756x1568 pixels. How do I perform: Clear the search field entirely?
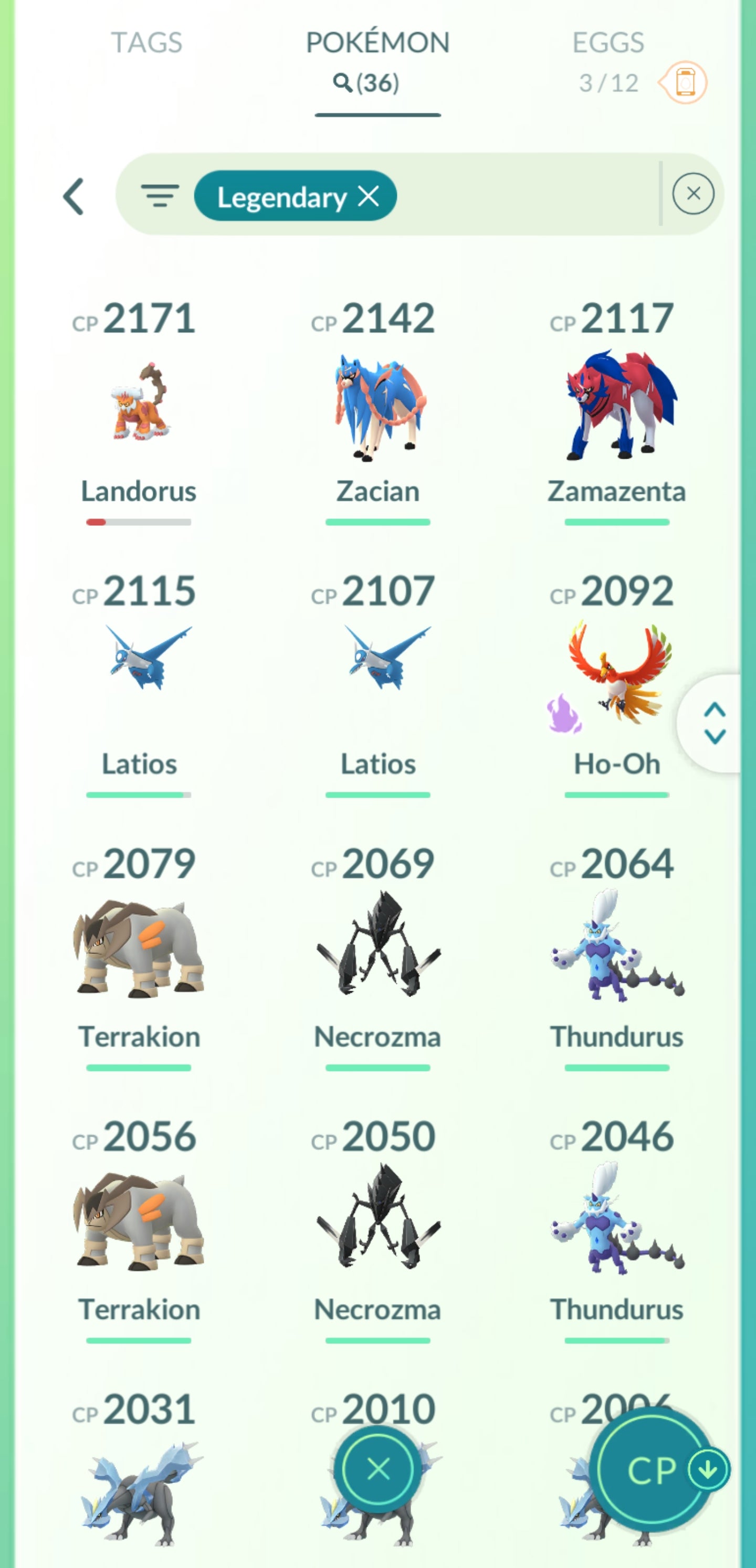click(692, 194)
